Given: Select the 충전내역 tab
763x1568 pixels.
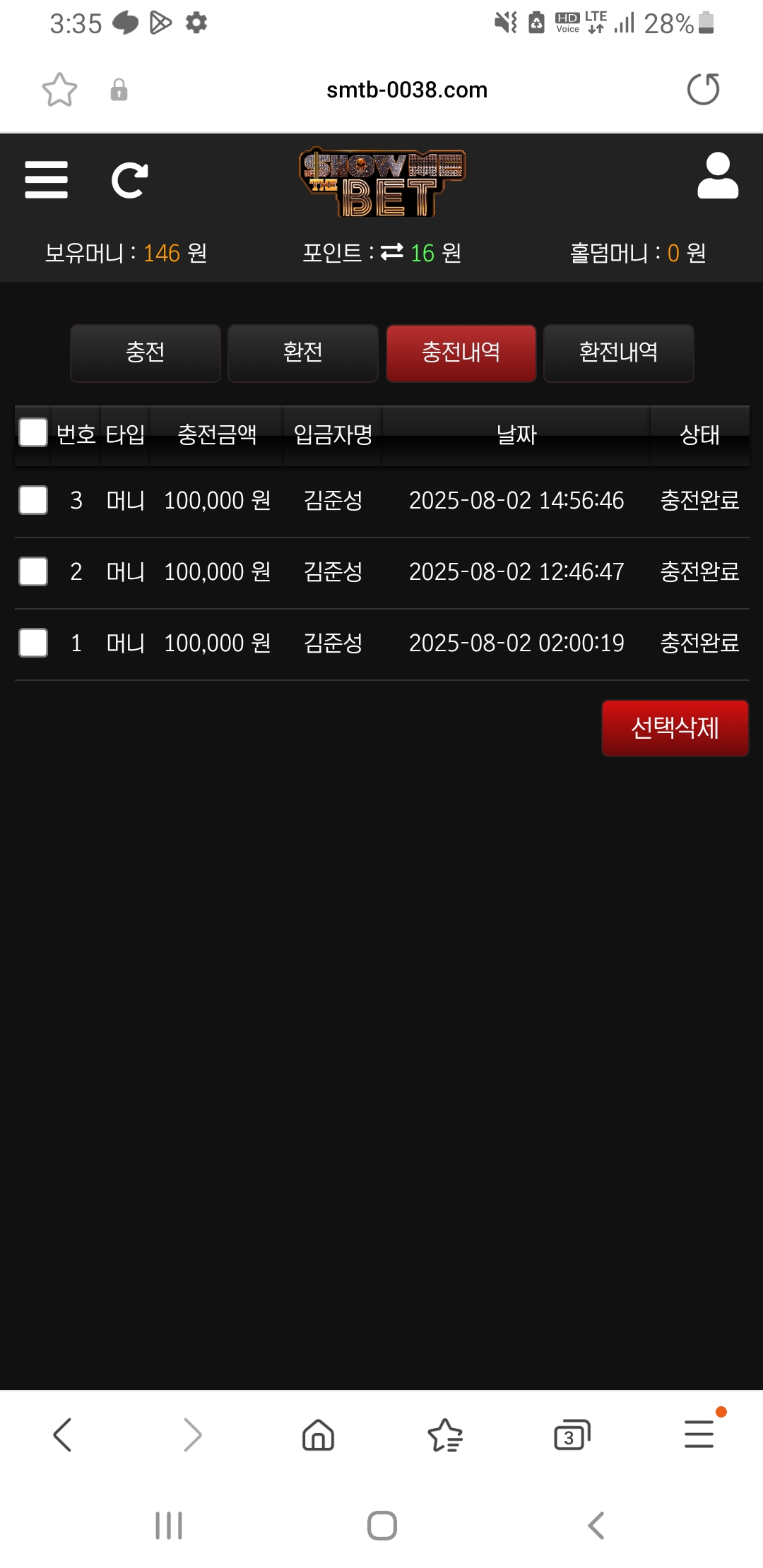Looking at the screenshot, I should [461, 353].
